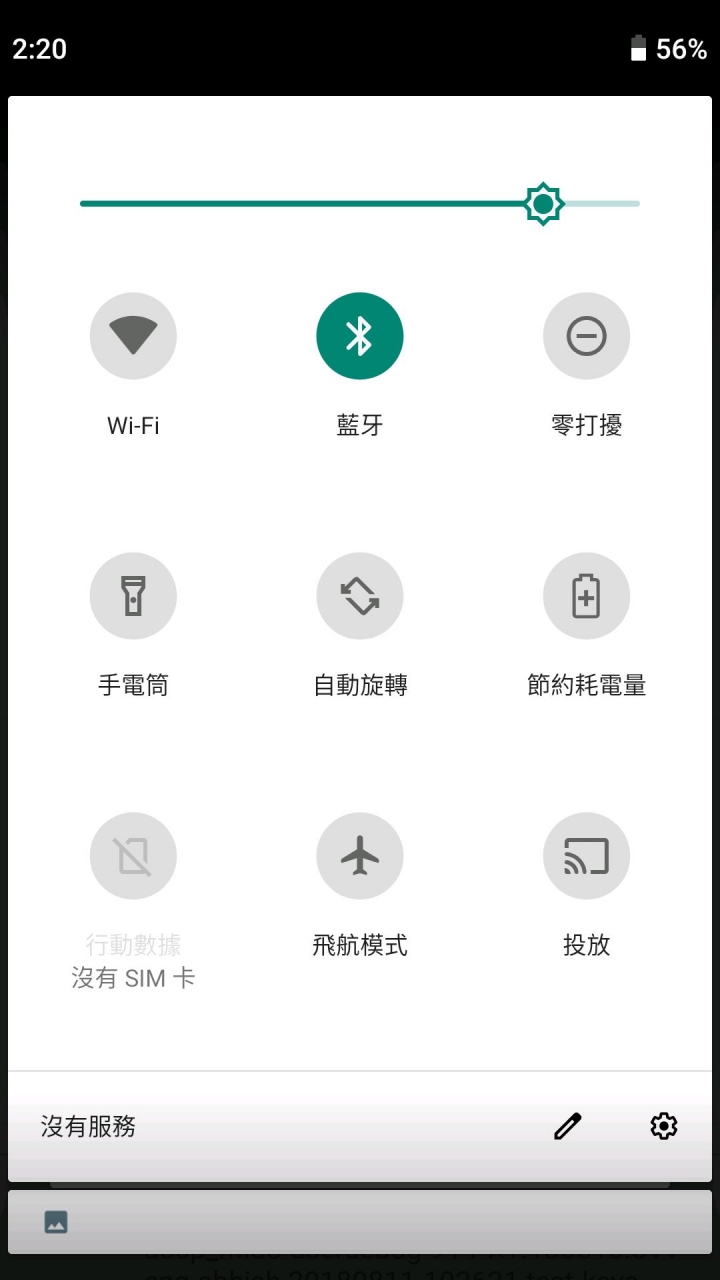The image size is (720, 1280).
Task: Tap the disabled mobile data tile
Action: click(x=133, y=855)
